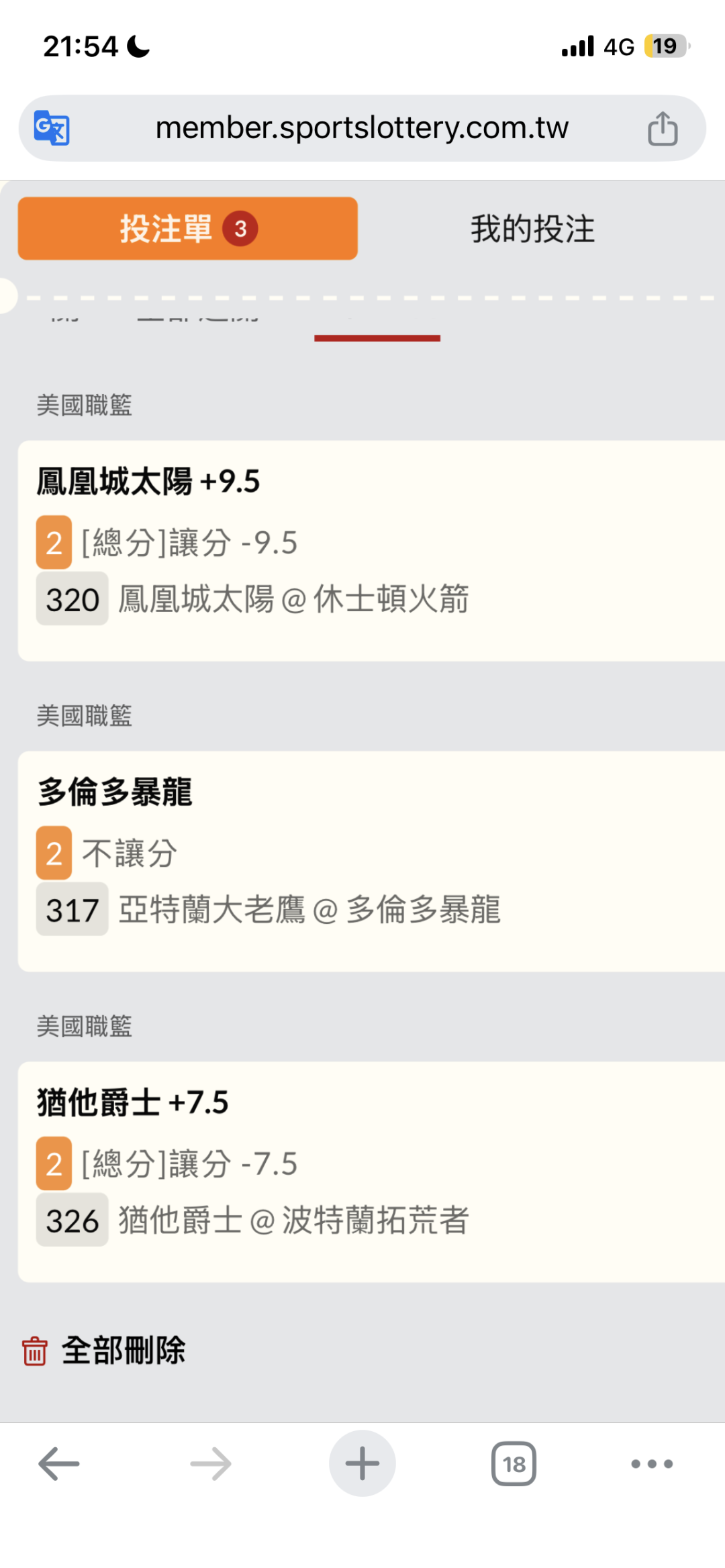Share the current page
This screenshot has height=1568, width=725.
coord(662,128)
